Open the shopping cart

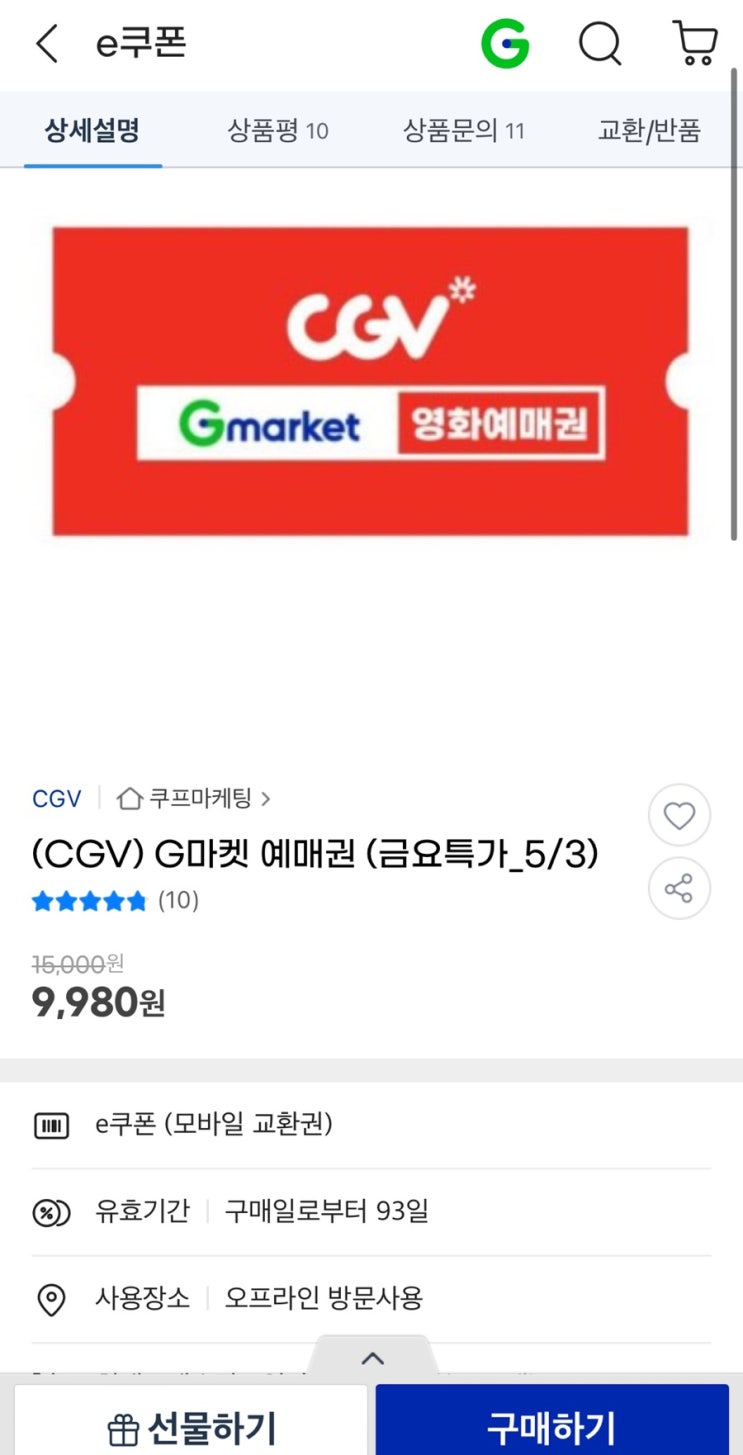click(695, 45)
